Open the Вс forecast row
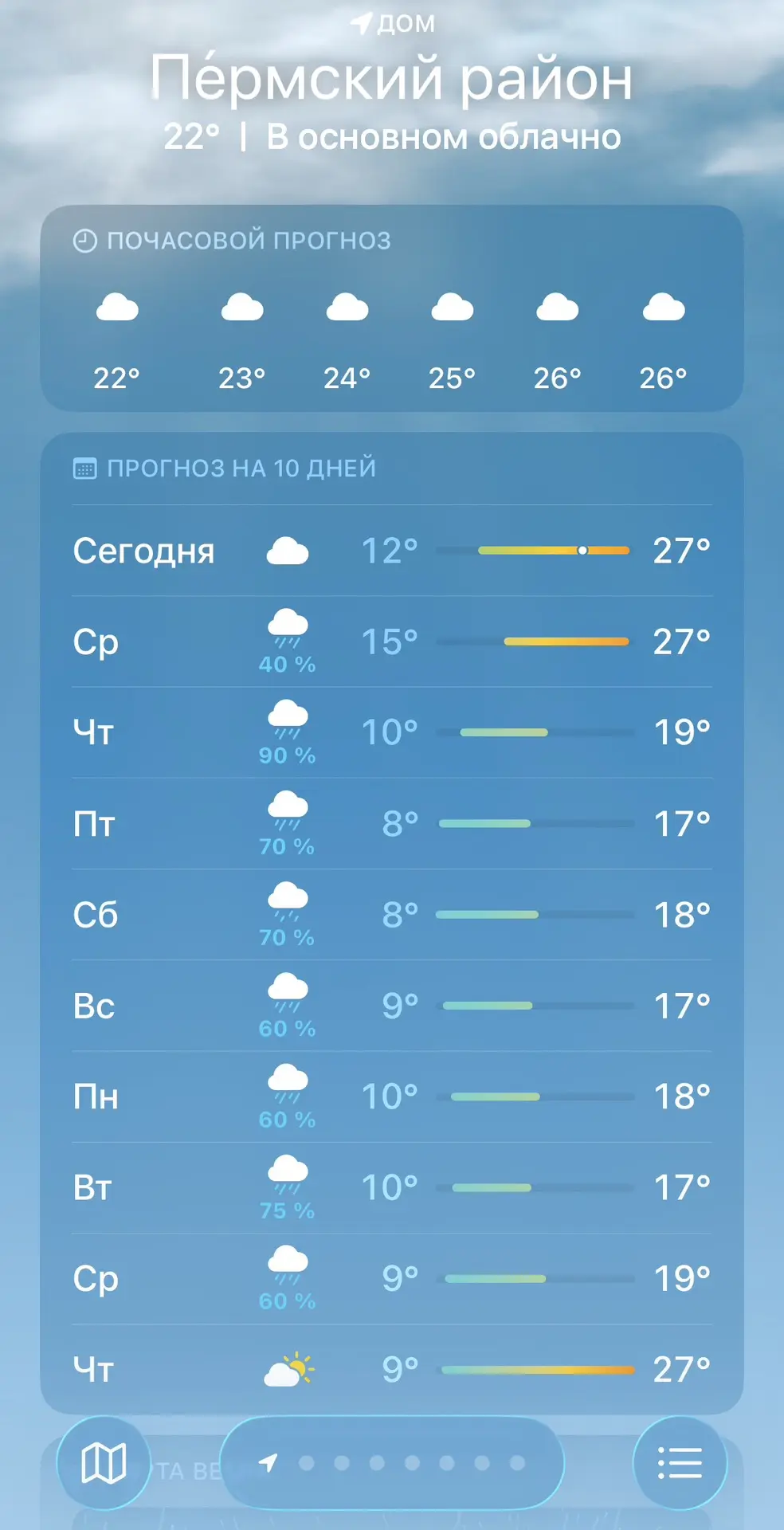 (x=392, y=1006)
